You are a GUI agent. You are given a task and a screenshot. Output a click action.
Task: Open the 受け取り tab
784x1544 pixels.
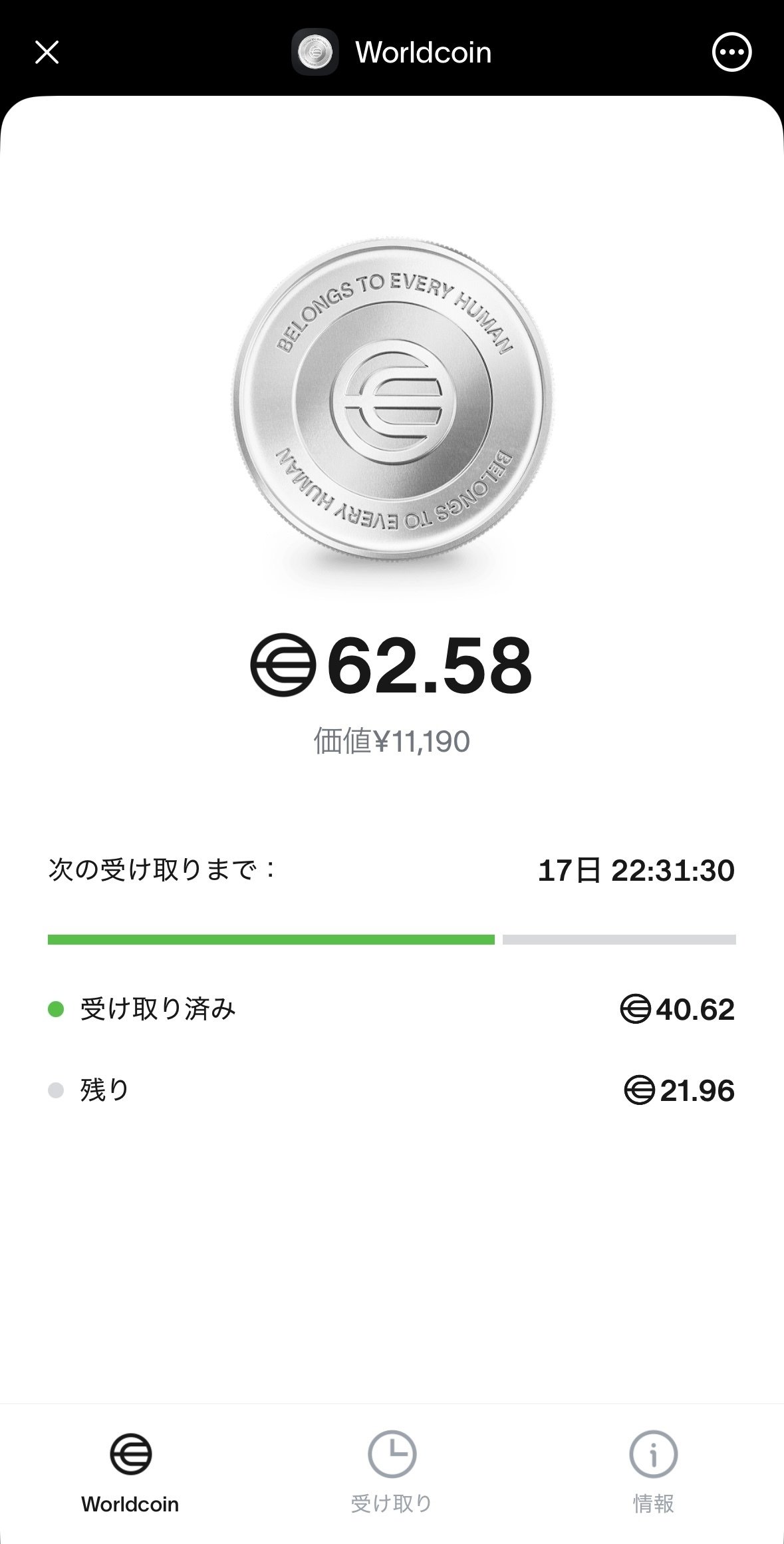[392, 1466]
